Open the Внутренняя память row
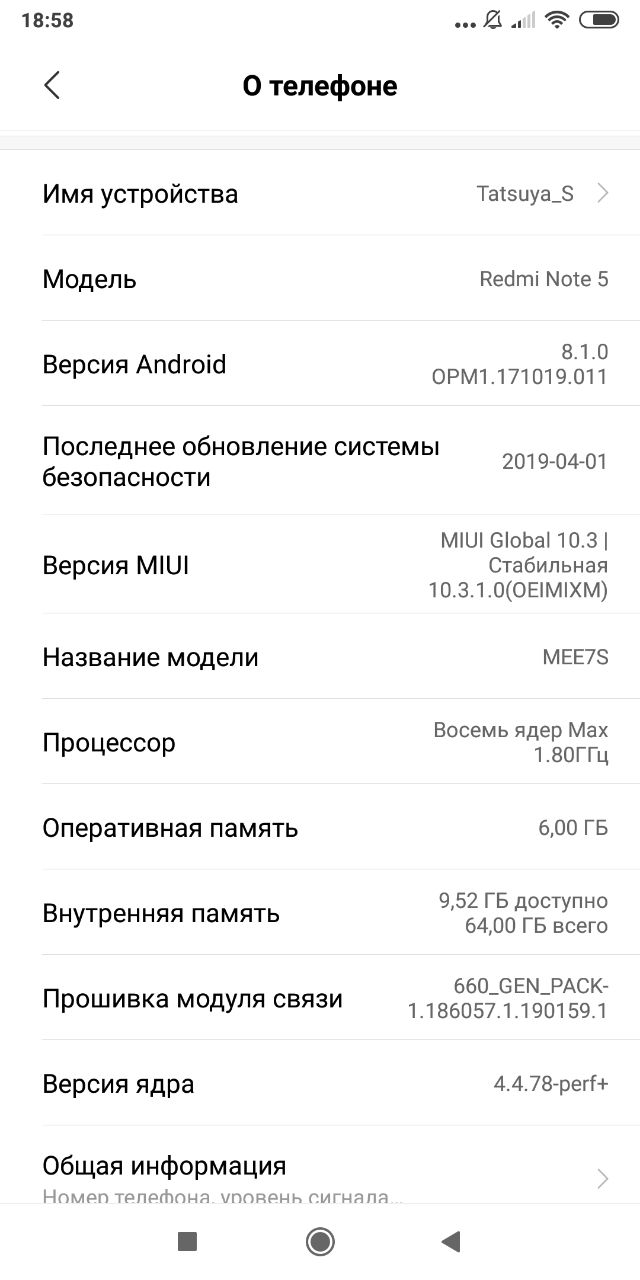This screenshot has height=1280, width=640. [x=320, y=912]
